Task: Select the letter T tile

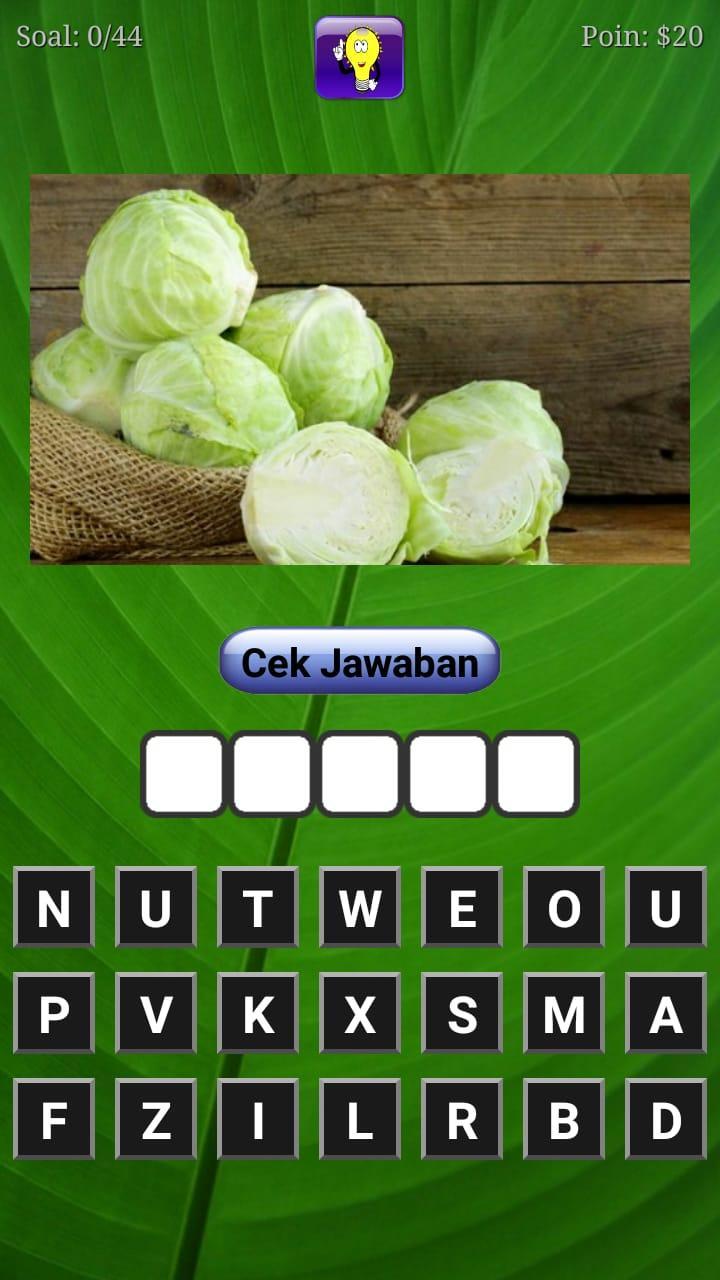Action: pyautogui.click(x=258, y=907)
